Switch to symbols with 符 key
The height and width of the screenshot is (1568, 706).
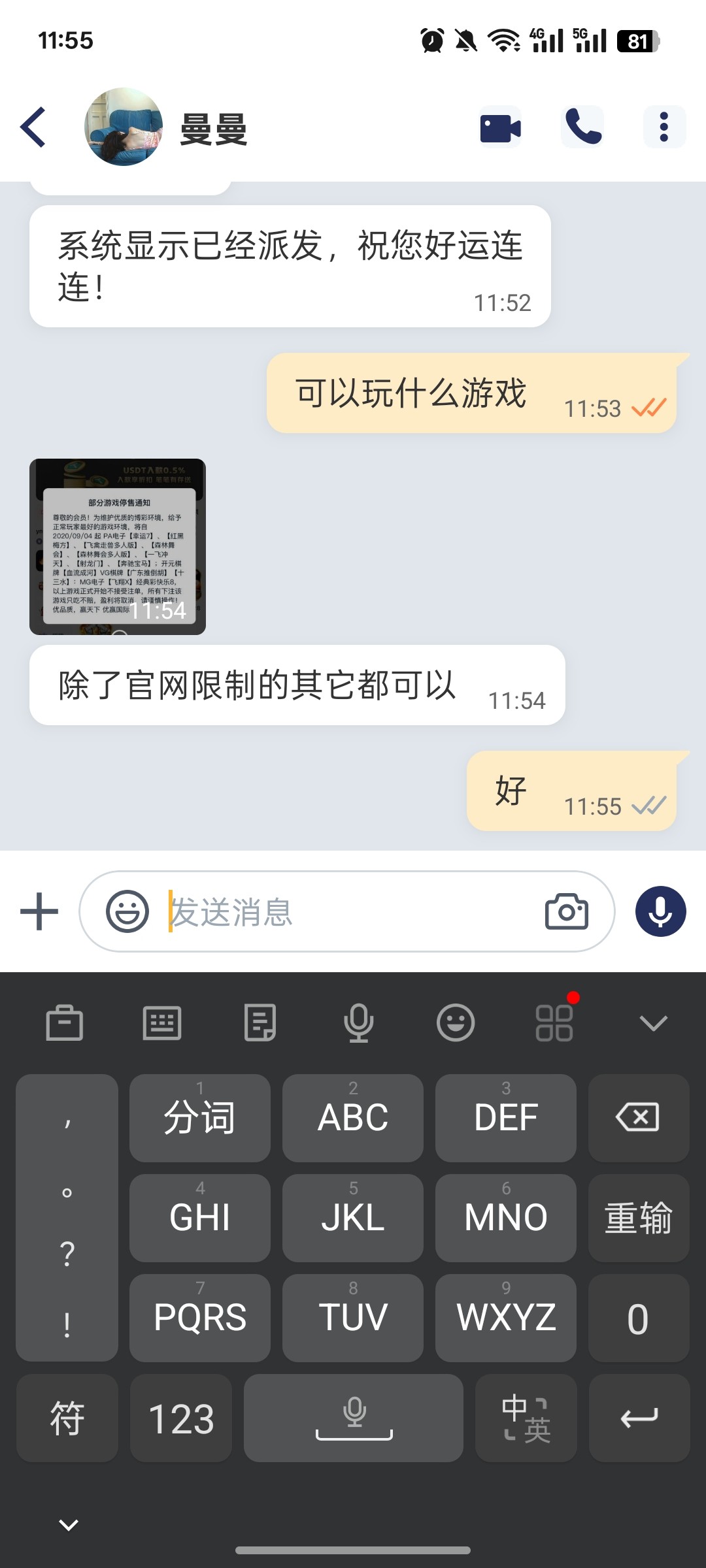point(66,1418)
